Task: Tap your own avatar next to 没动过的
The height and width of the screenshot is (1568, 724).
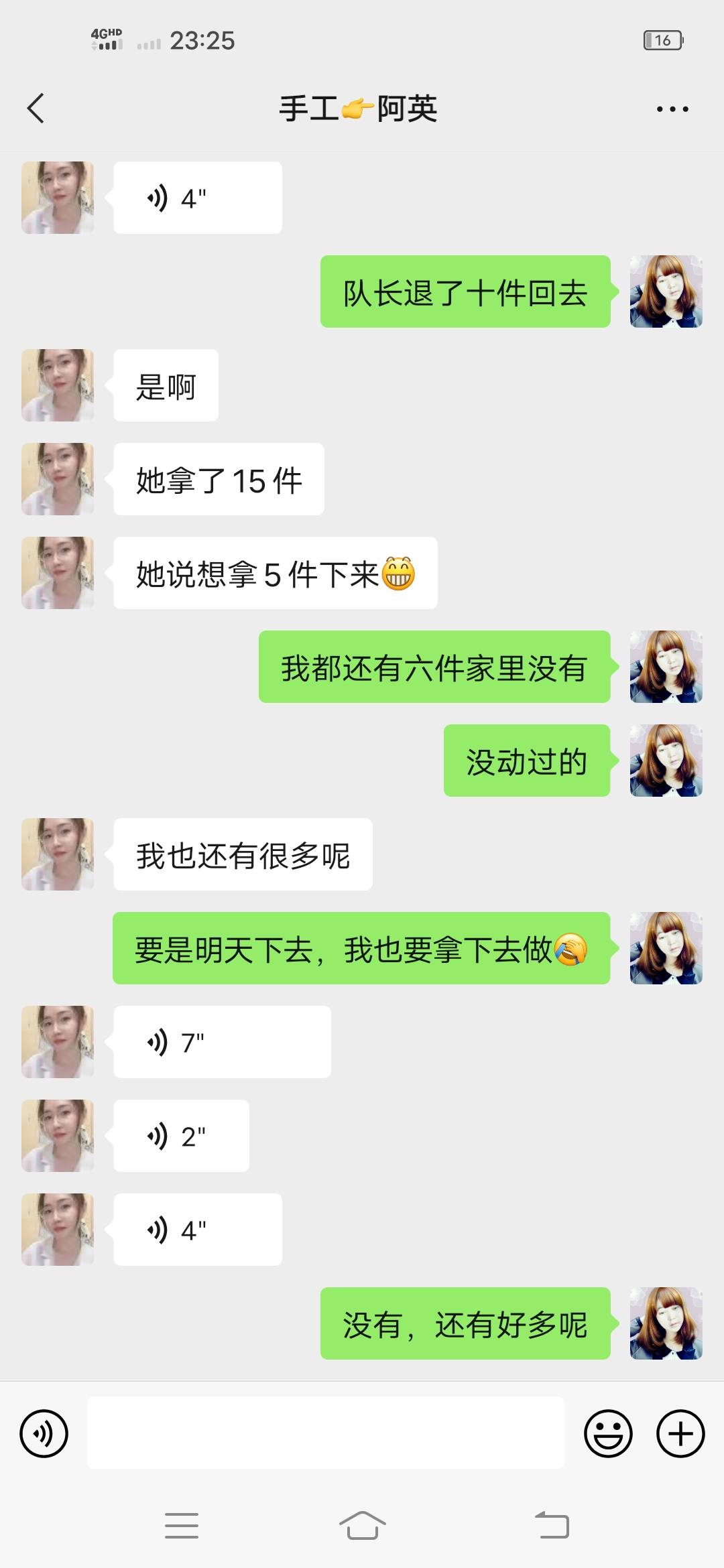Action: pyautogui.click(x=666, y=761)
